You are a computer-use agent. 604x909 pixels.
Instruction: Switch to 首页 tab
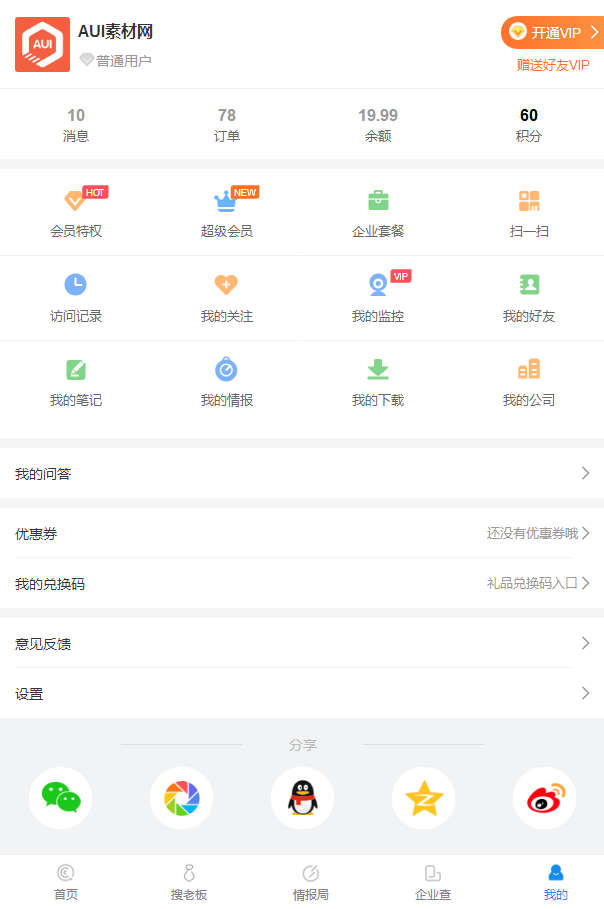65,882
